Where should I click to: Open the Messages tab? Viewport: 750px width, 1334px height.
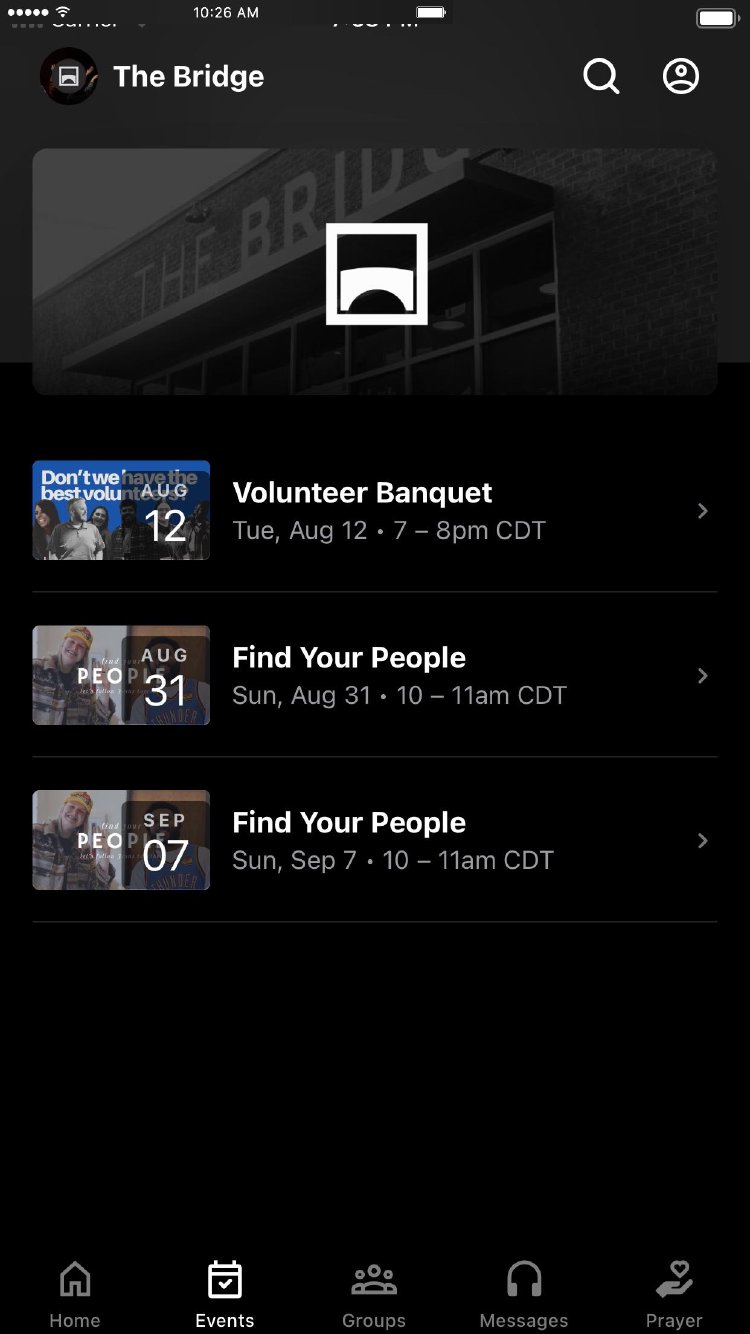(x=524, y=1294)
